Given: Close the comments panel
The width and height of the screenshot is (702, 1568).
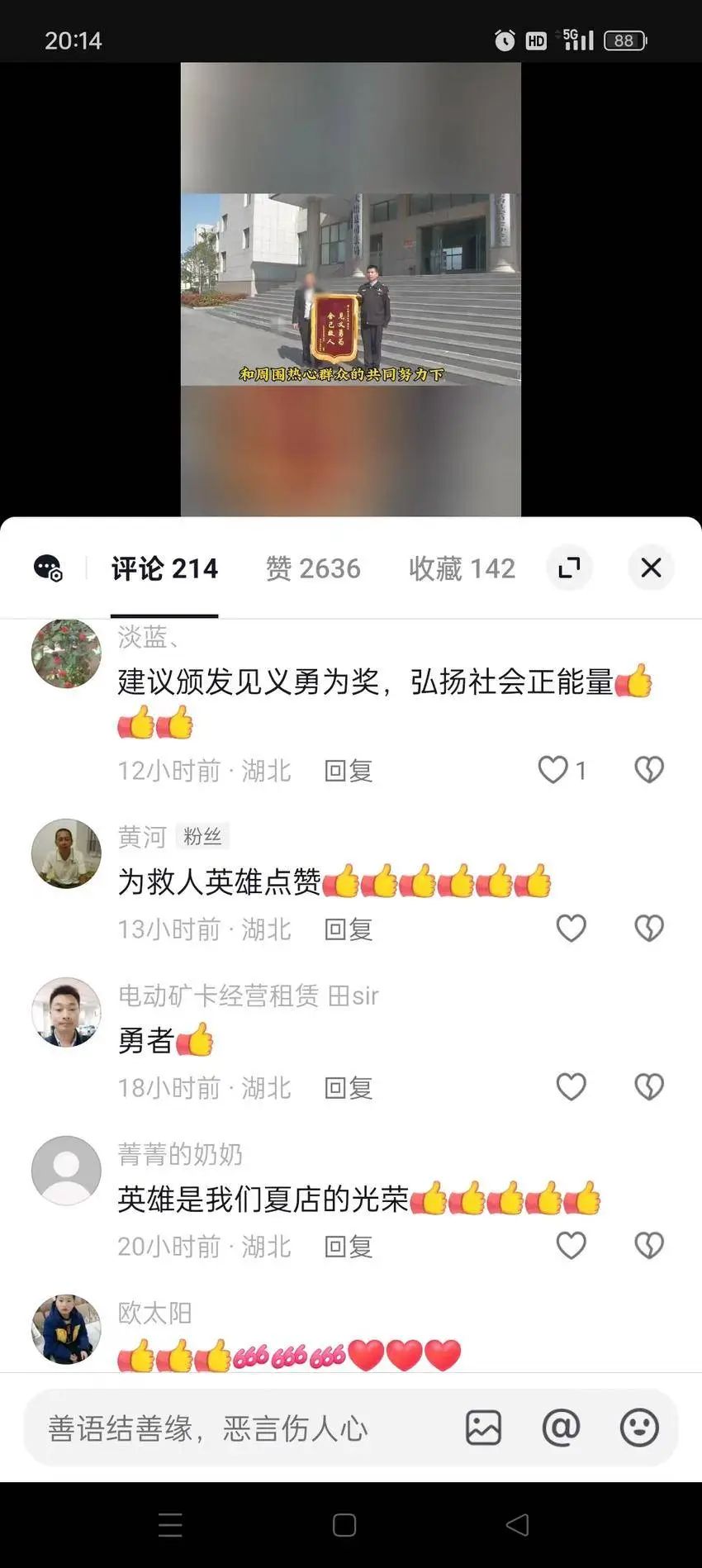Looking at the screenshot, I should [x=651, y=568].
